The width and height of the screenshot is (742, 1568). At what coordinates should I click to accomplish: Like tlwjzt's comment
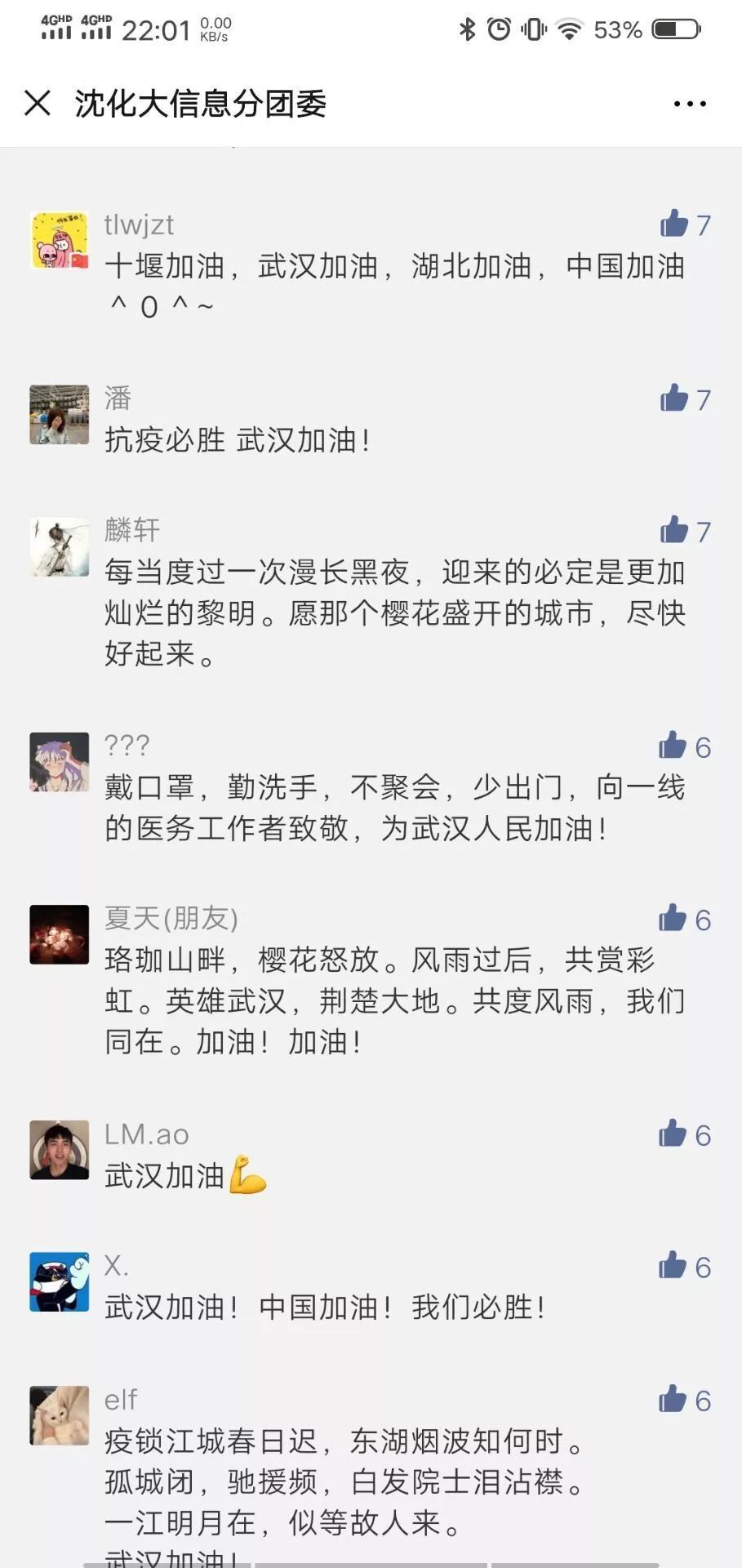click(675, 223)
